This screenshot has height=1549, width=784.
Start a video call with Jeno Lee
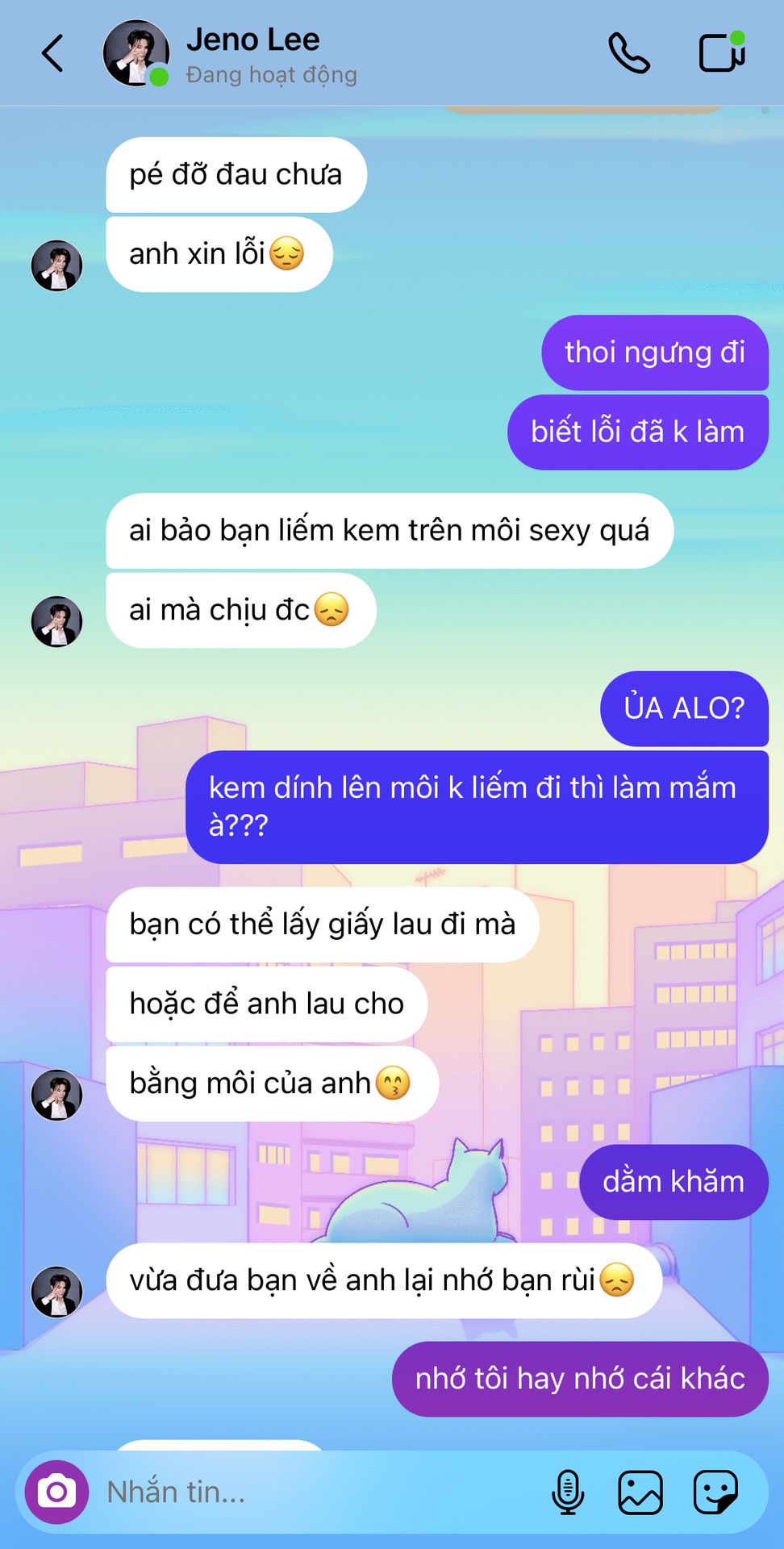coord(721,54)
